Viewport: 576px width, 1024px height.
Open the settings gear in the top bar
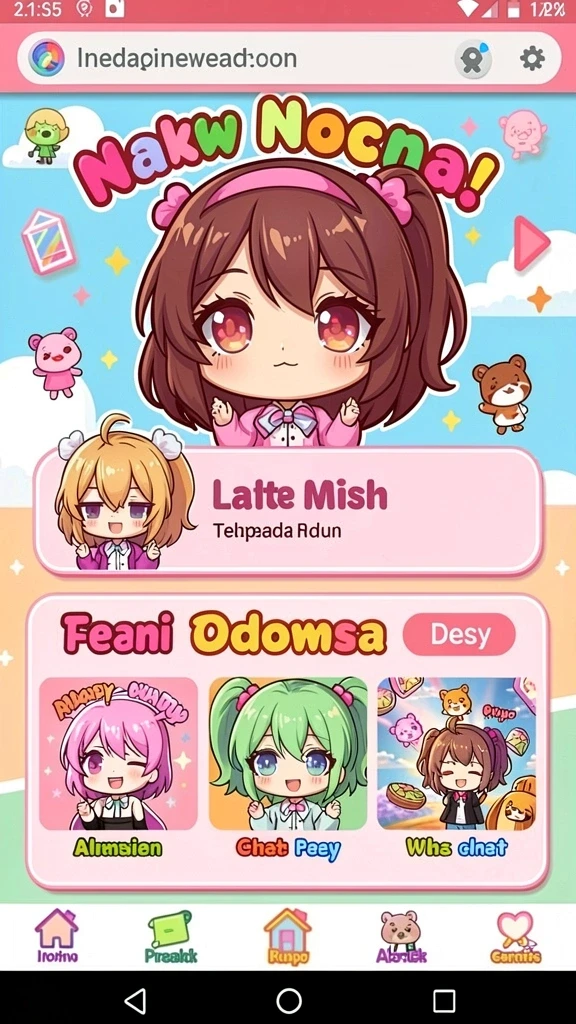tap(532, 59)
